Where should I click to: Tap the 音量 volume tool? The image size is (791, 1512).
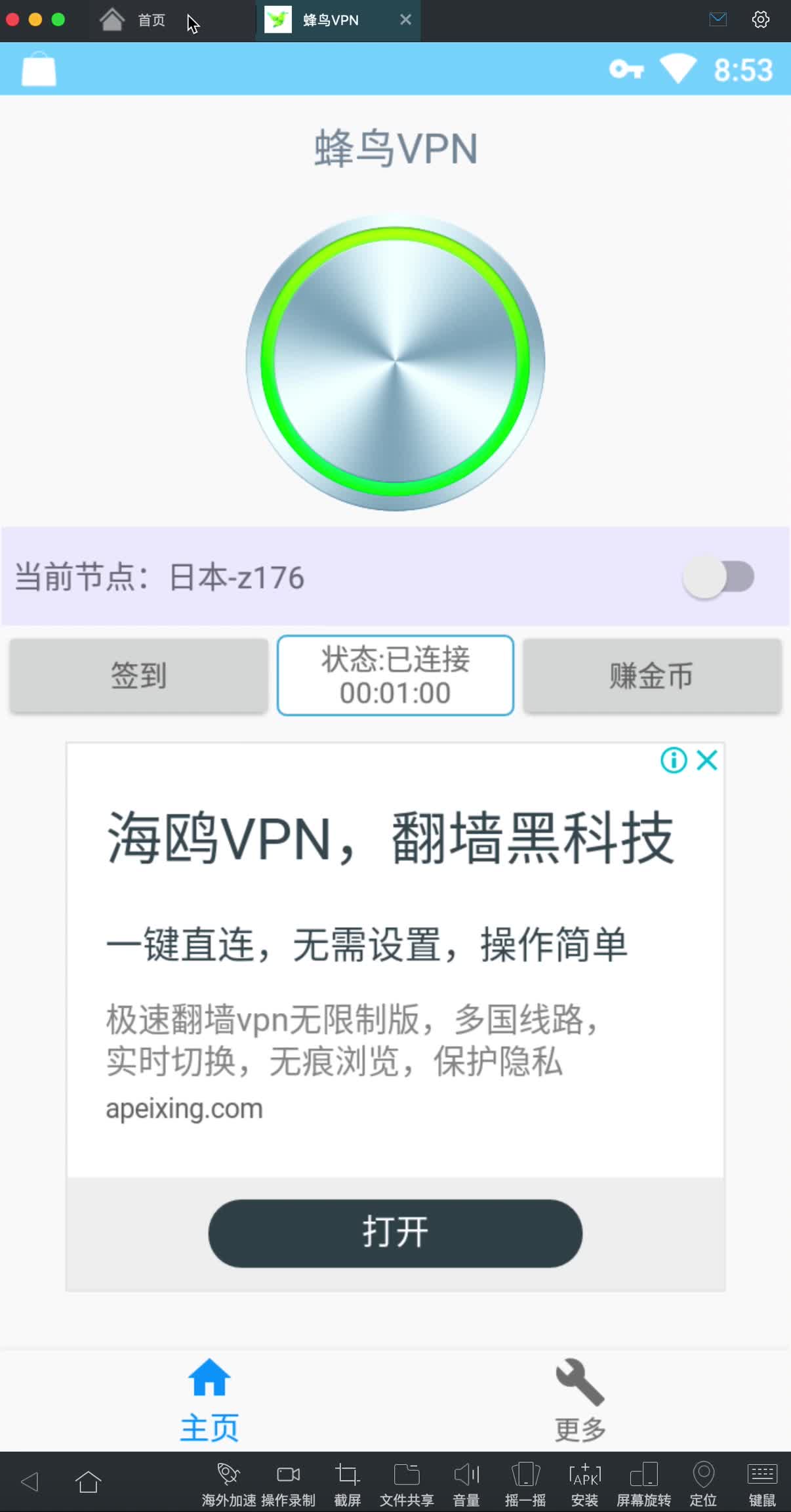pyautogui.click(x=466, y=1483)
